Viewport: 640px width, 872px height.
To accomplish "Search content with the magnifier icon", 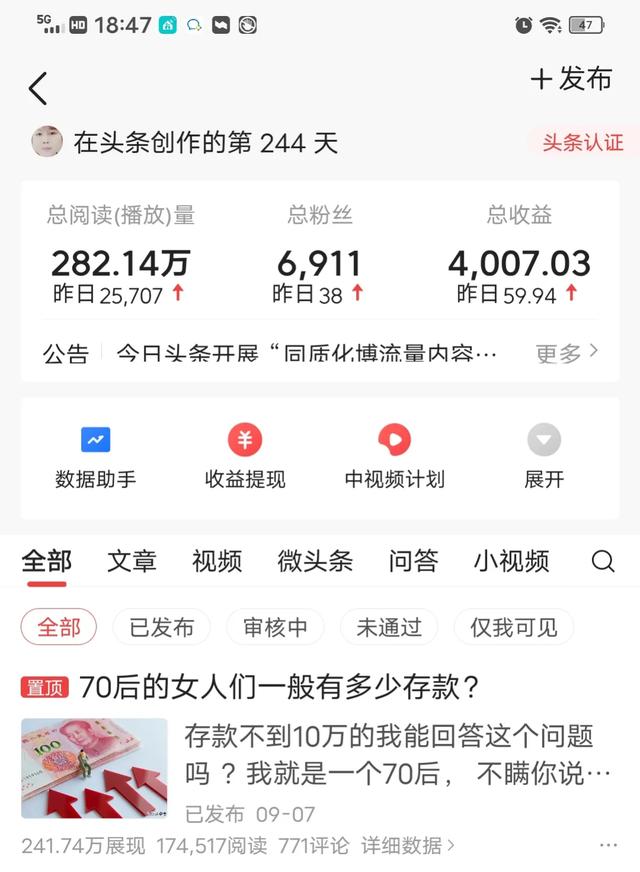I will point(603,561).
